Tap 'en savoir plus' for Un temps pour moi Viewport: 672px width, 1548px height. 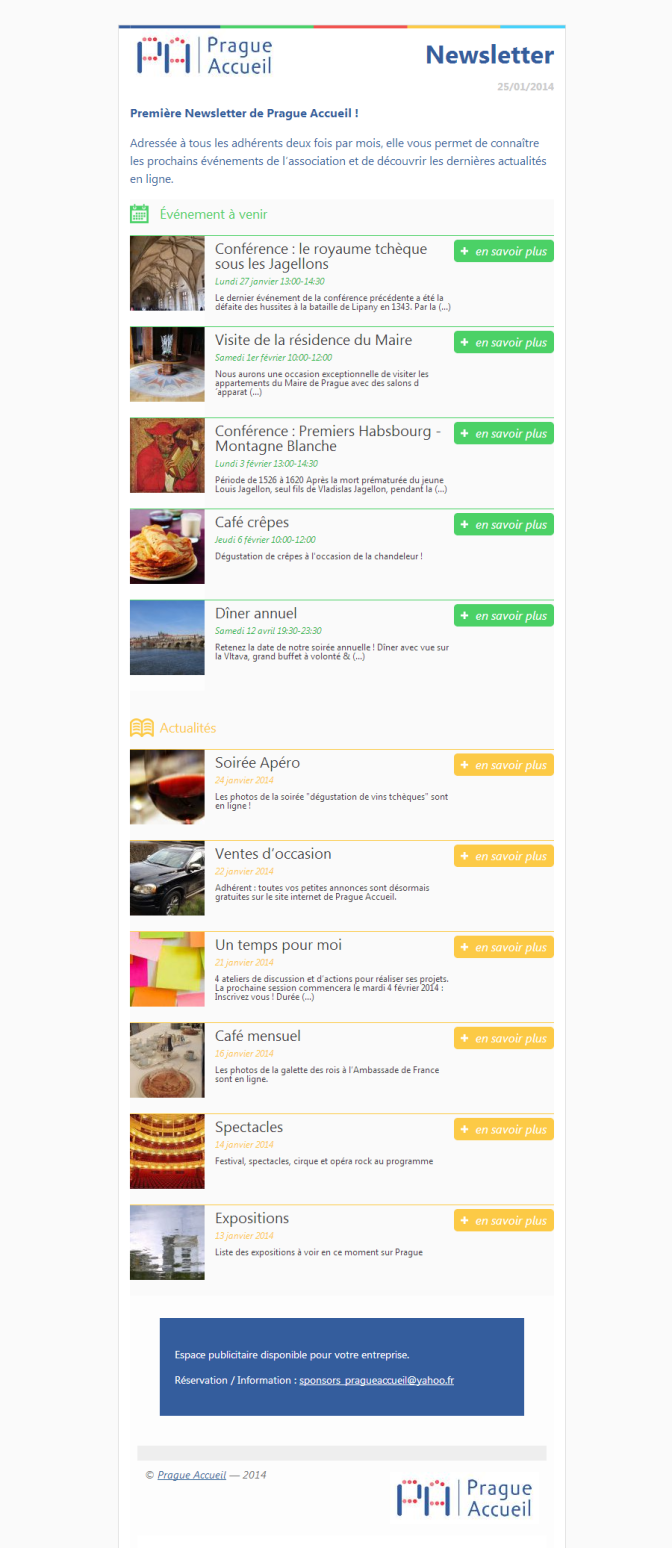(503, 947)
